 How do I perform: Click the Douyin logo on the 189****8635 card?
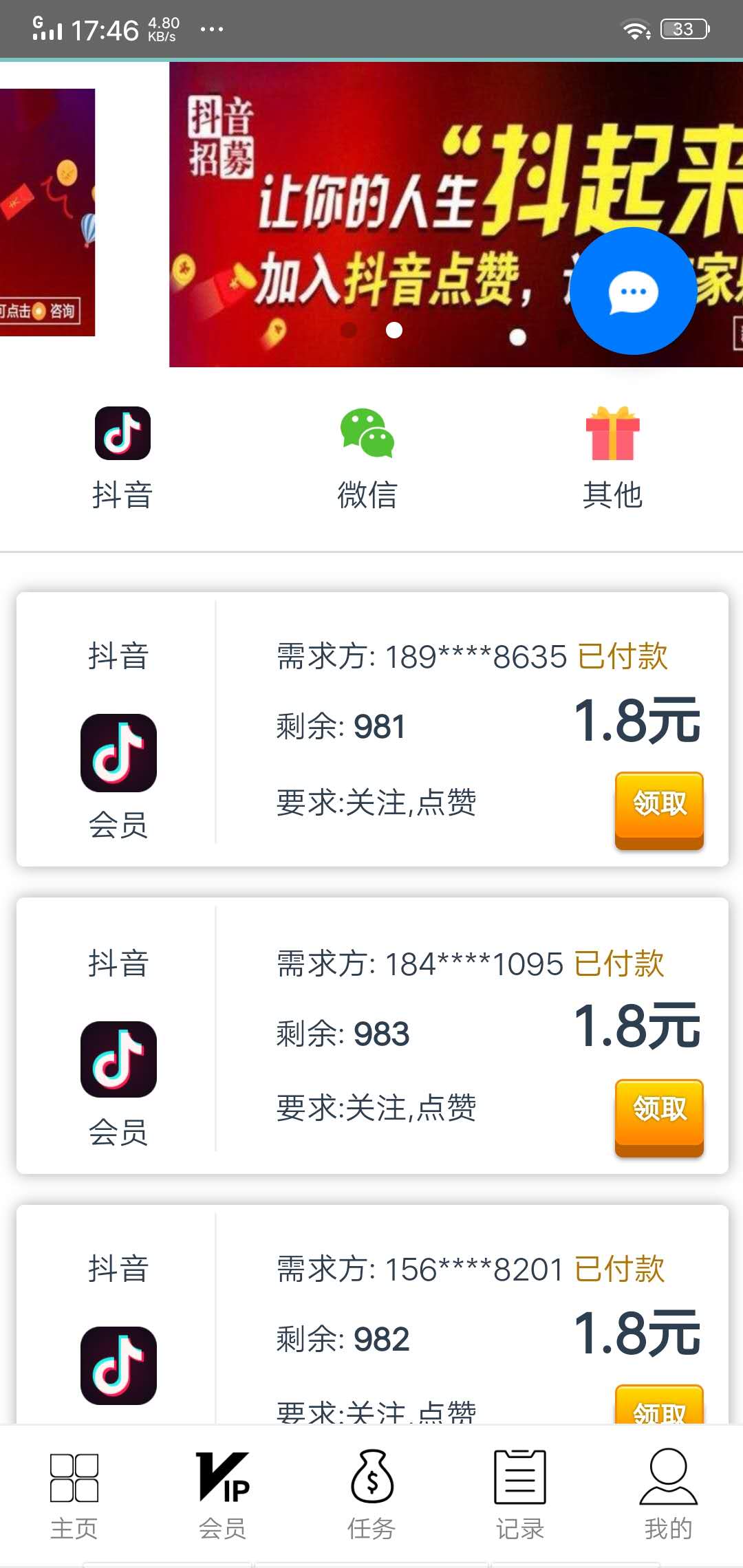point(119,752)
